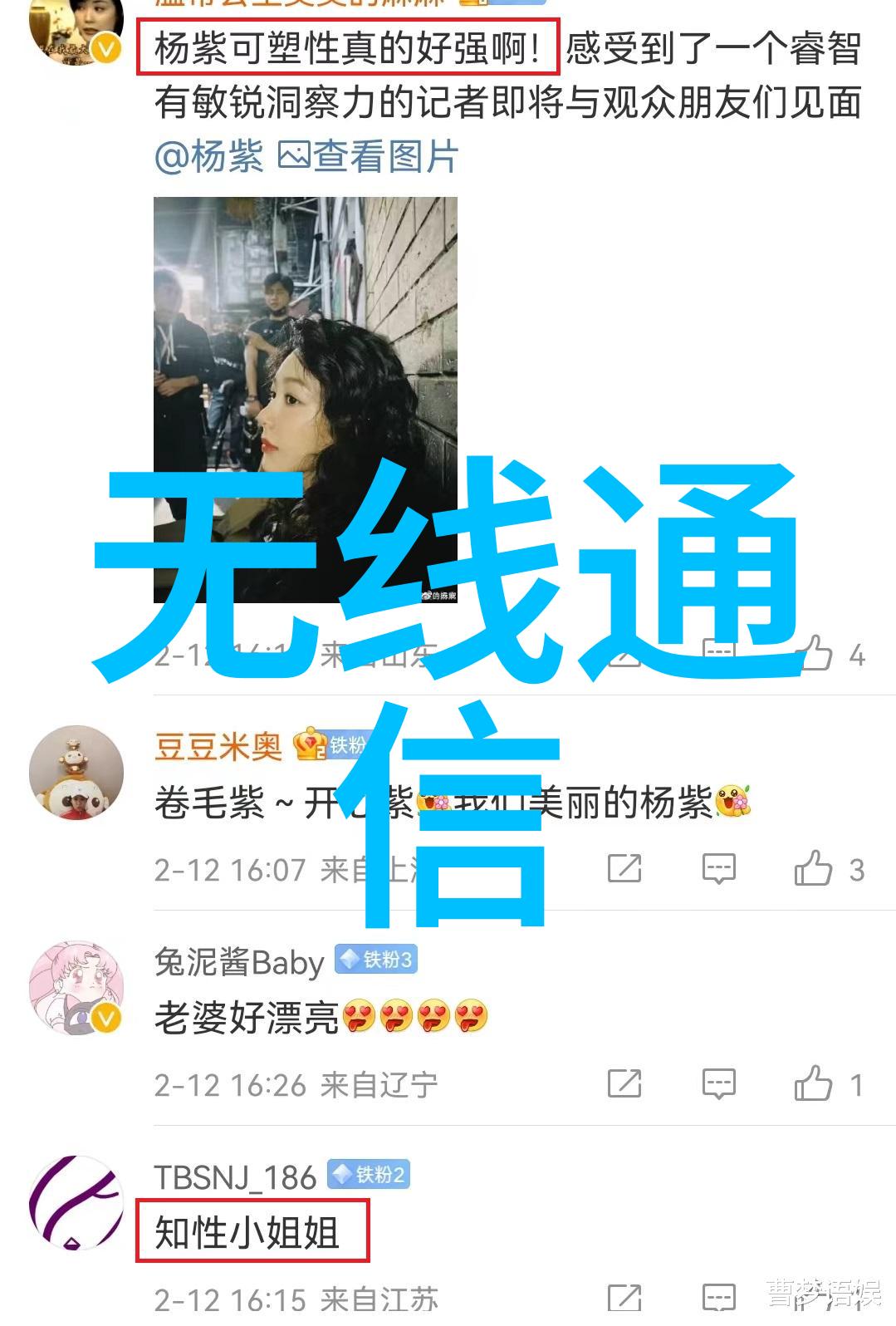Like the comment with 4 likes

point(815,655)
